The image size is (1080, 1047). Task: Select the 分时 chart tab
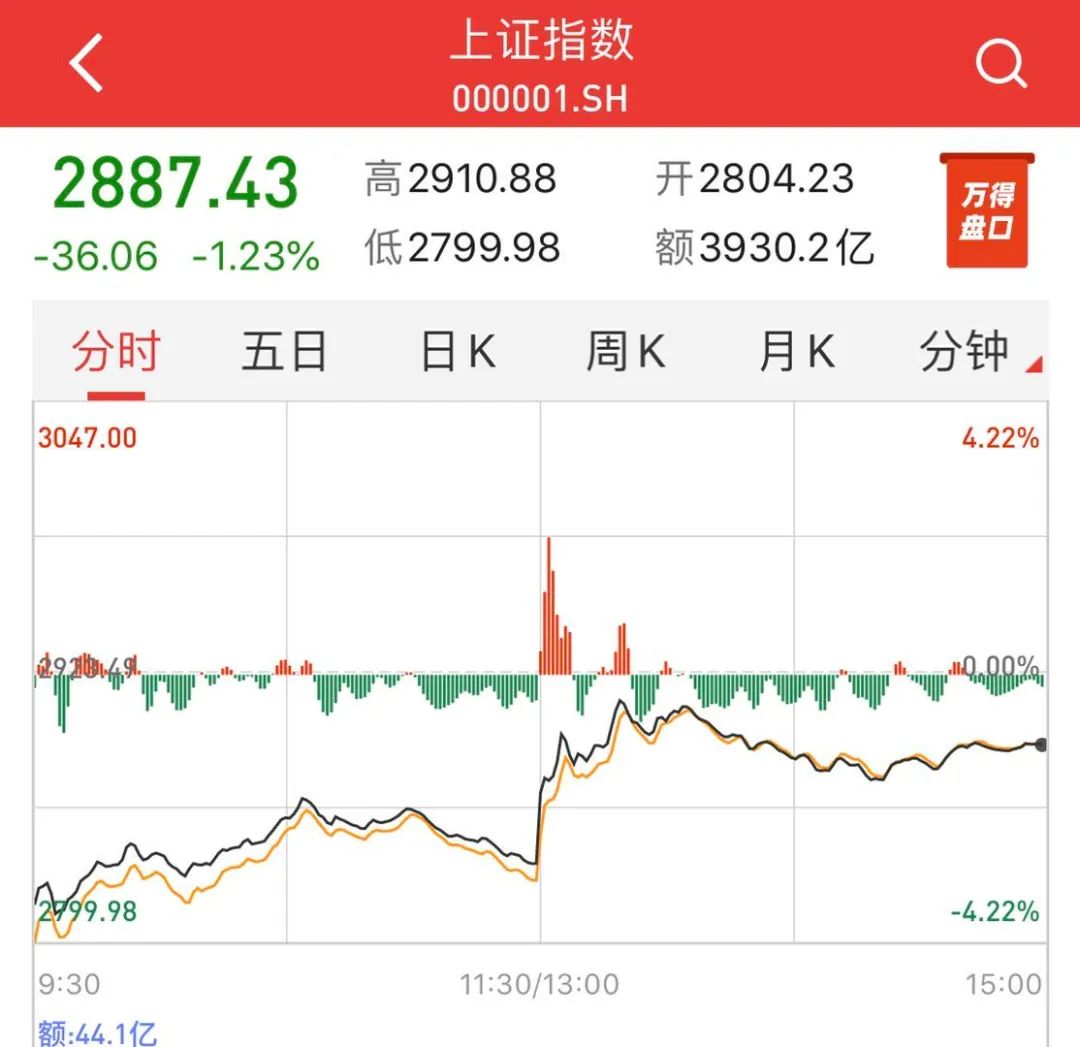pos(116,352)
